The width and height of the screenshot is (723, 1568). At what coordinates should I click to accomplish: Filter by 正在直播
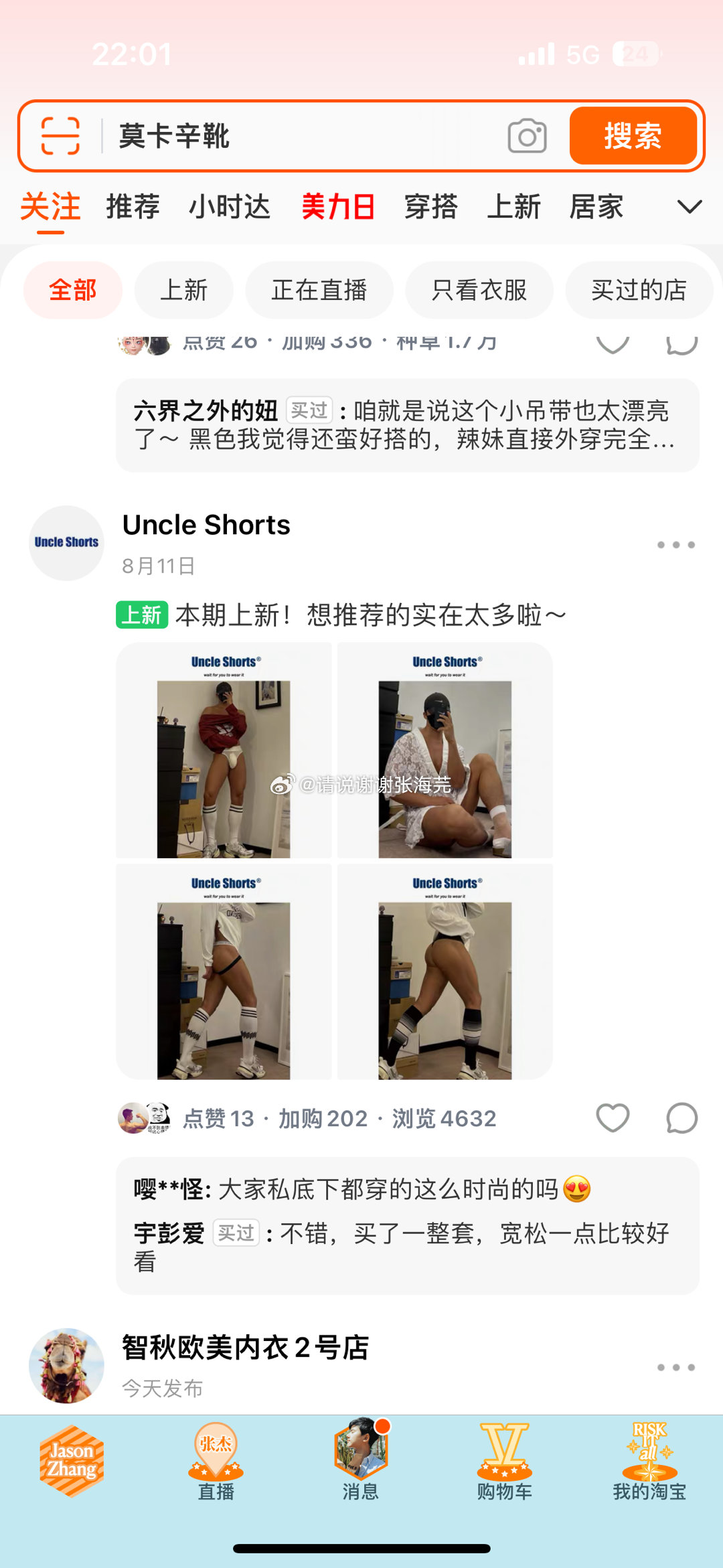point(319,290)
